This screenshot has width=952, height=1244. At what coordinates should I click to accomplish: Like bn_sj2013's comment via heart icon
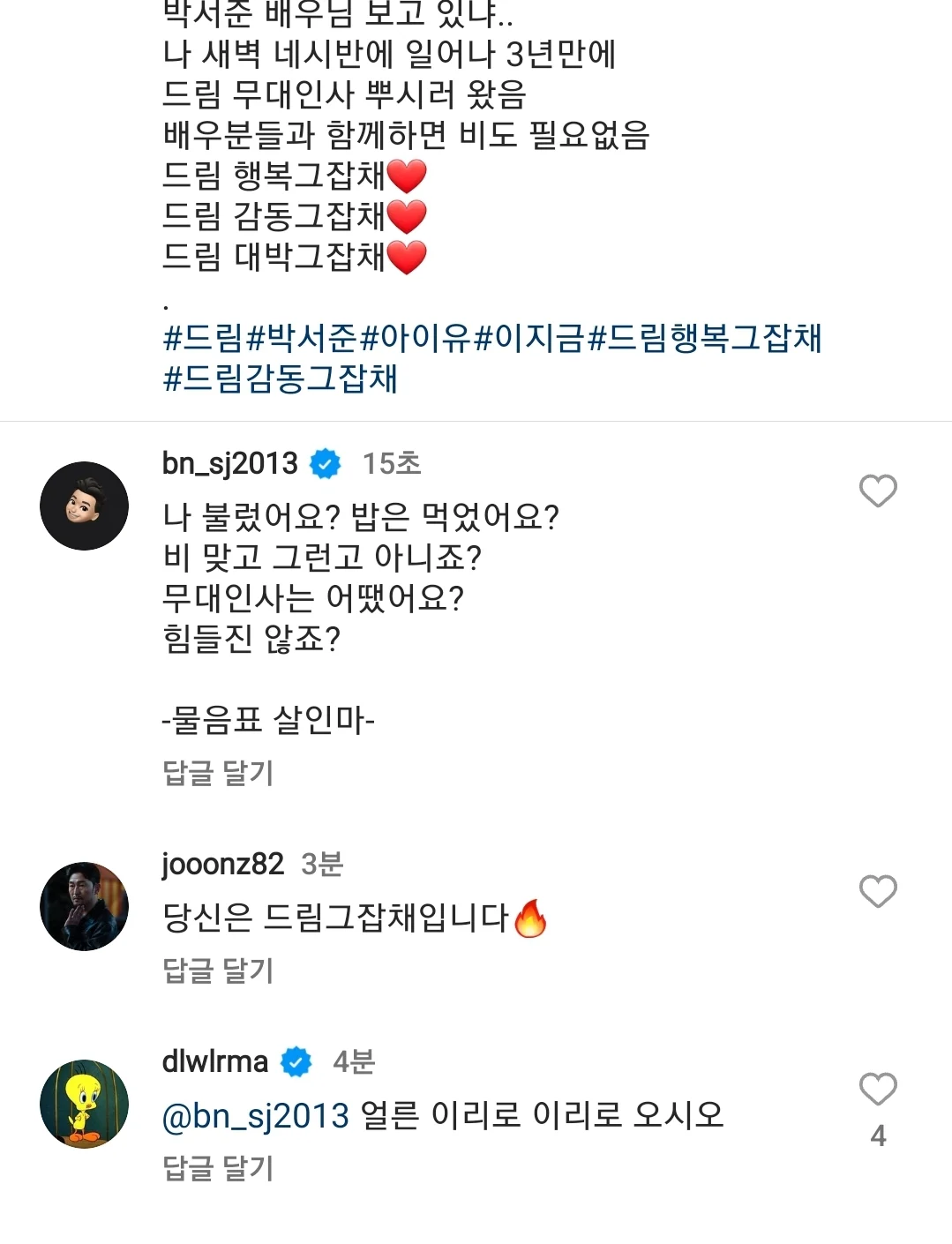[x=878, y=494]
